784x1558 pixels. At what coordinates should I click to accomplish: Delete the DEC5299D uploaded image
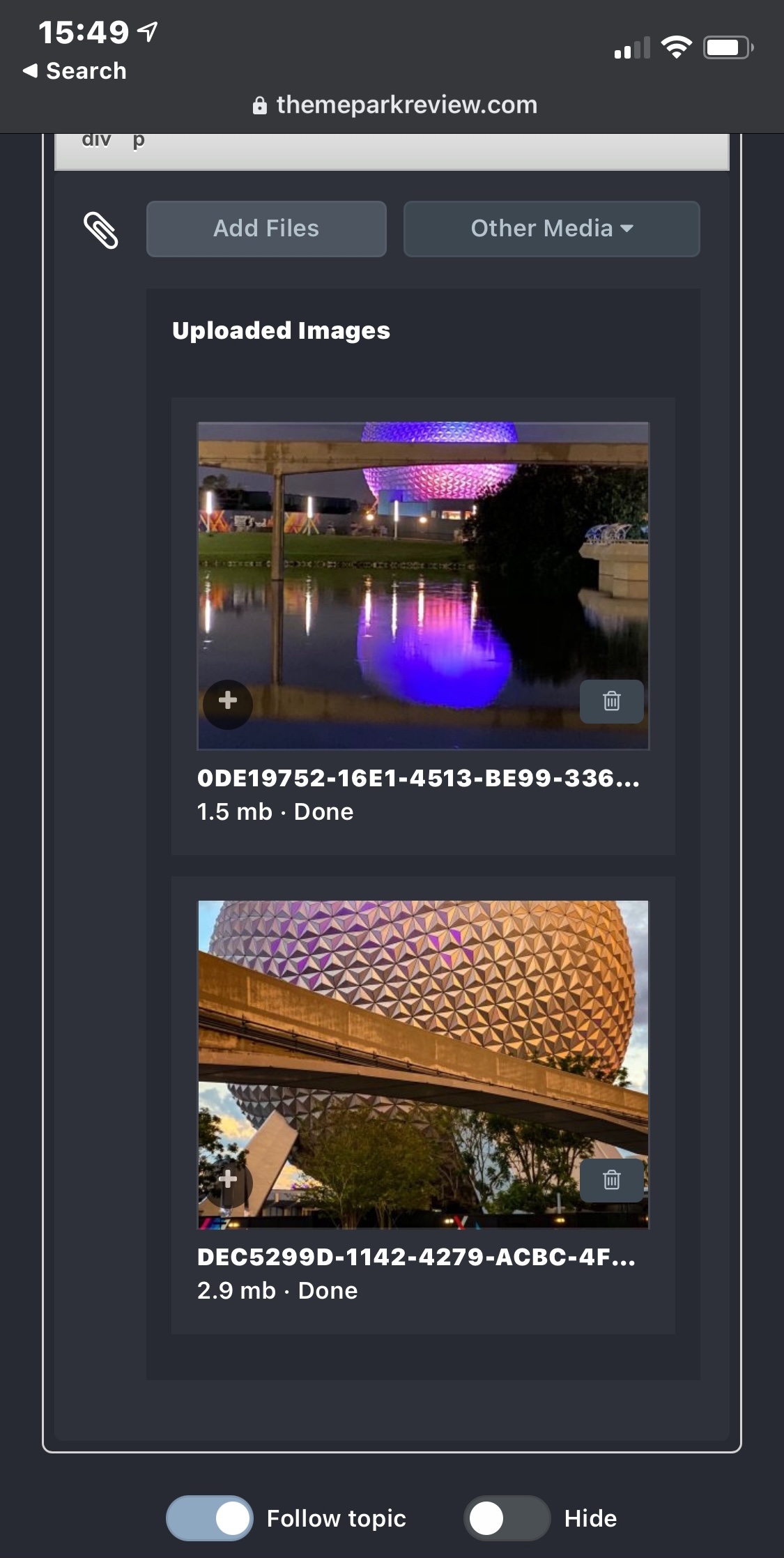click(612, 1180)
